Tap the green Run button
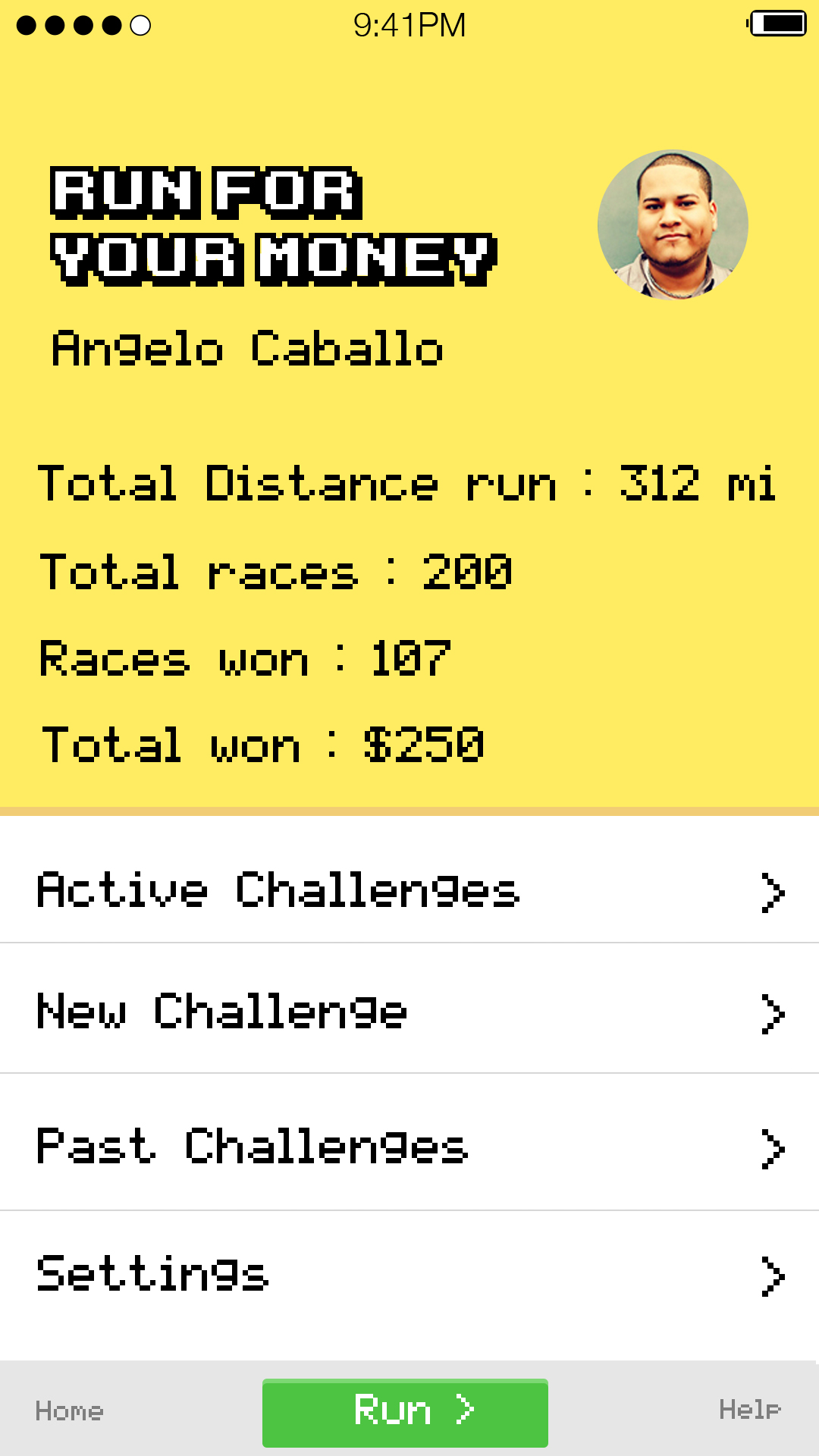The width and height of the screenshot is (819, 1456). 405,1412
